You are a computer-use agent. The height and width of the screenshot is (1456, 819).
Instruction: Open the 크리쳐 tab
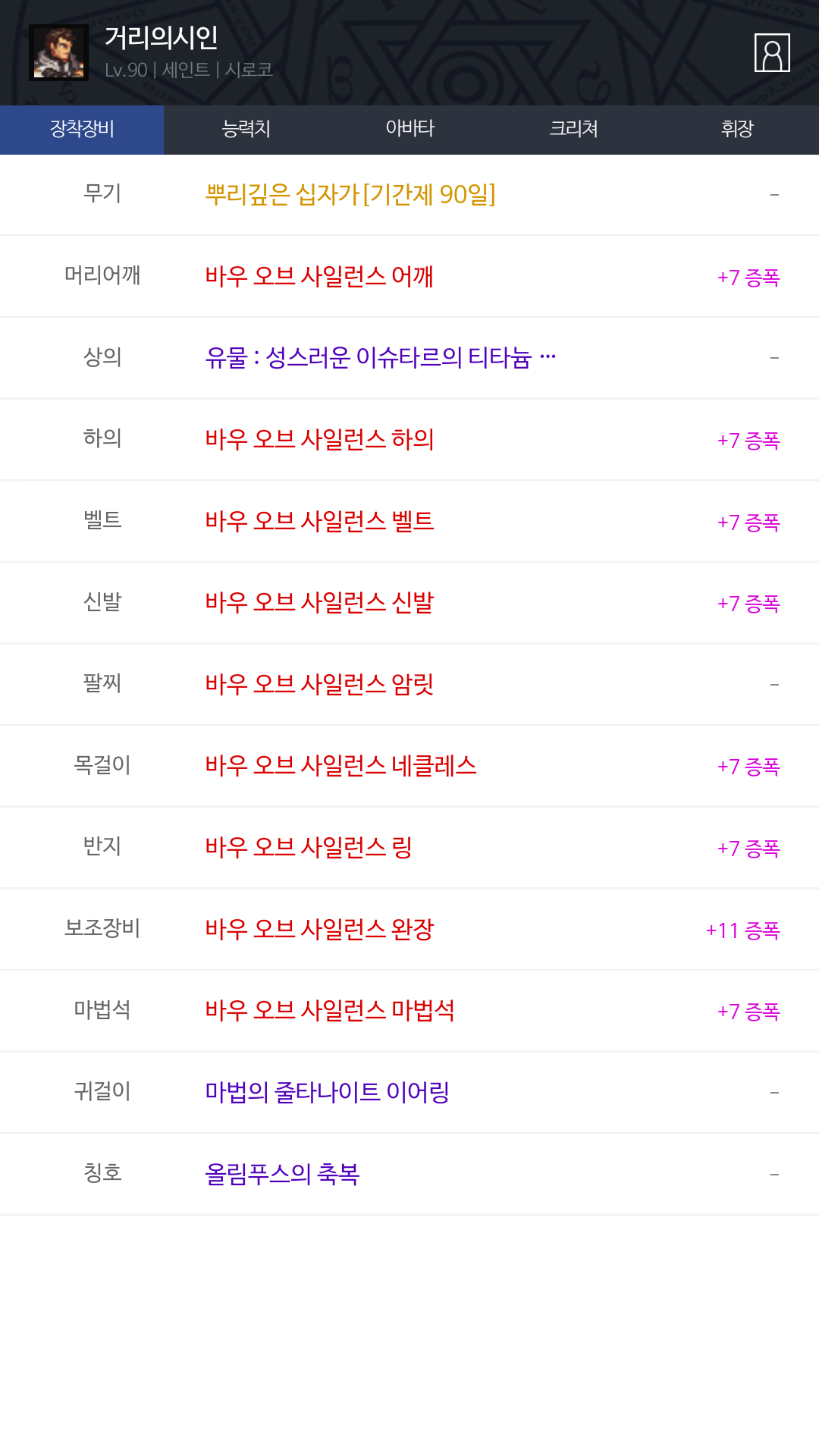click(573, 129)
